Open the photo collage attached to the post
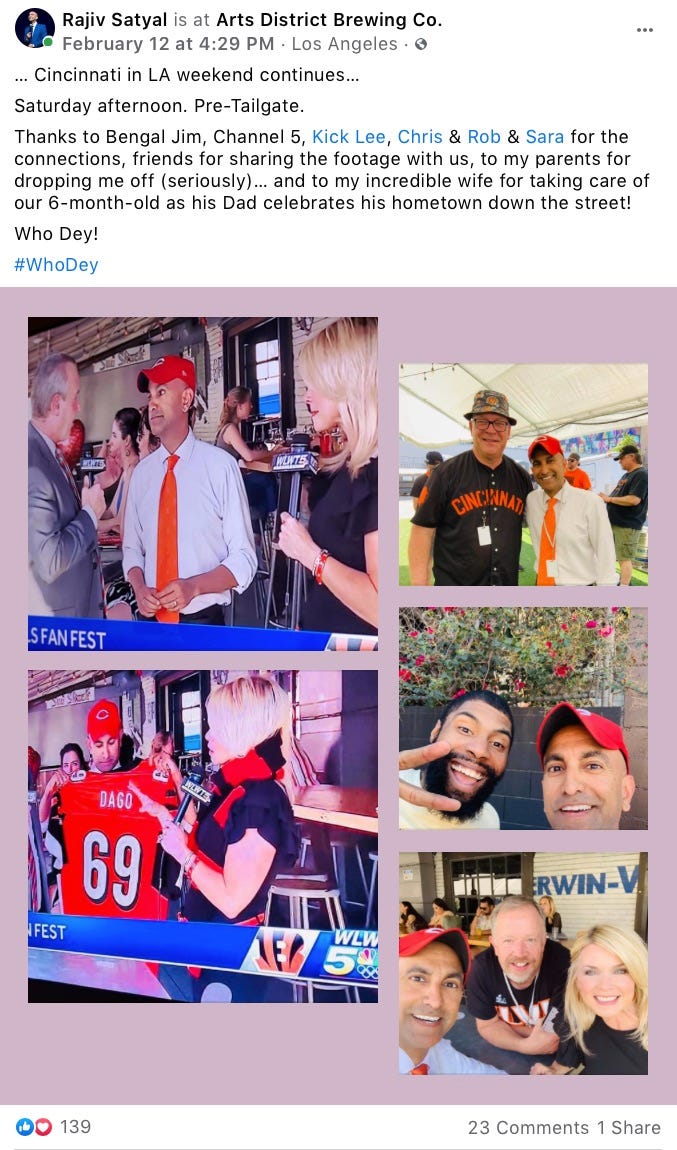Viewport: 677px width, 1150px height. pos(338,694)
